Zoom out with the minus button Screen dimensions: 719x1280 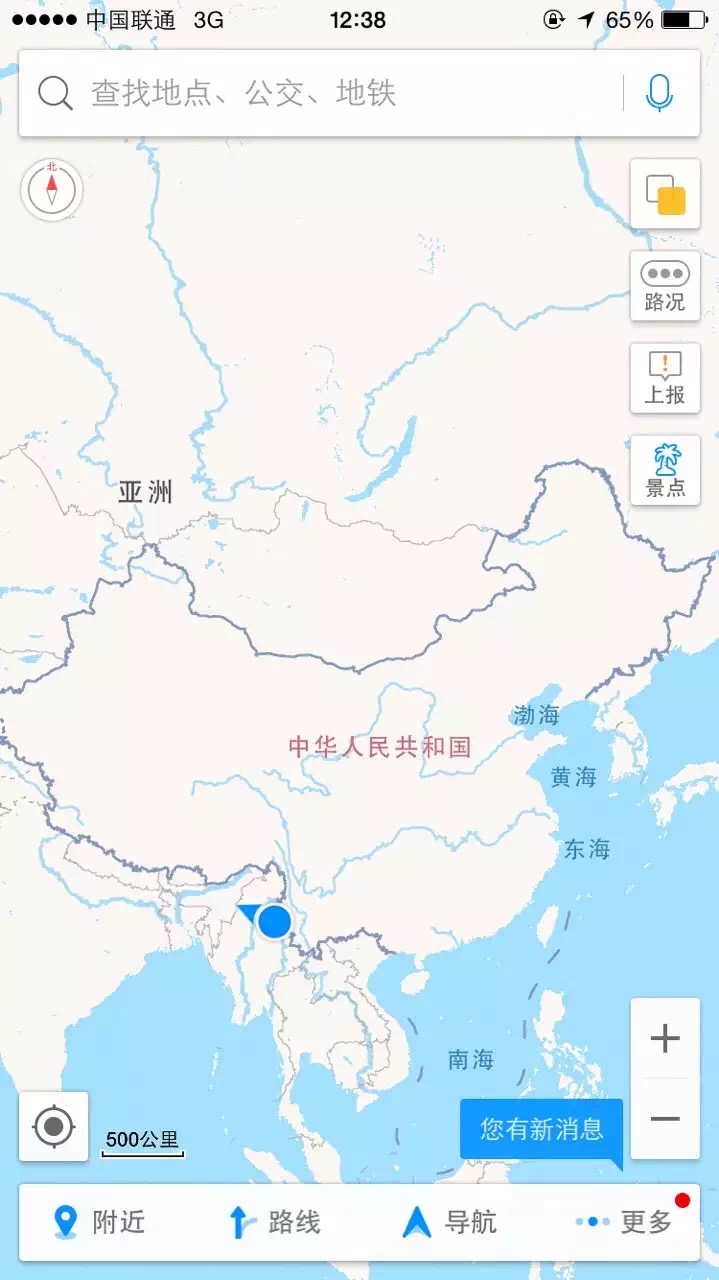click(665, 1119)
